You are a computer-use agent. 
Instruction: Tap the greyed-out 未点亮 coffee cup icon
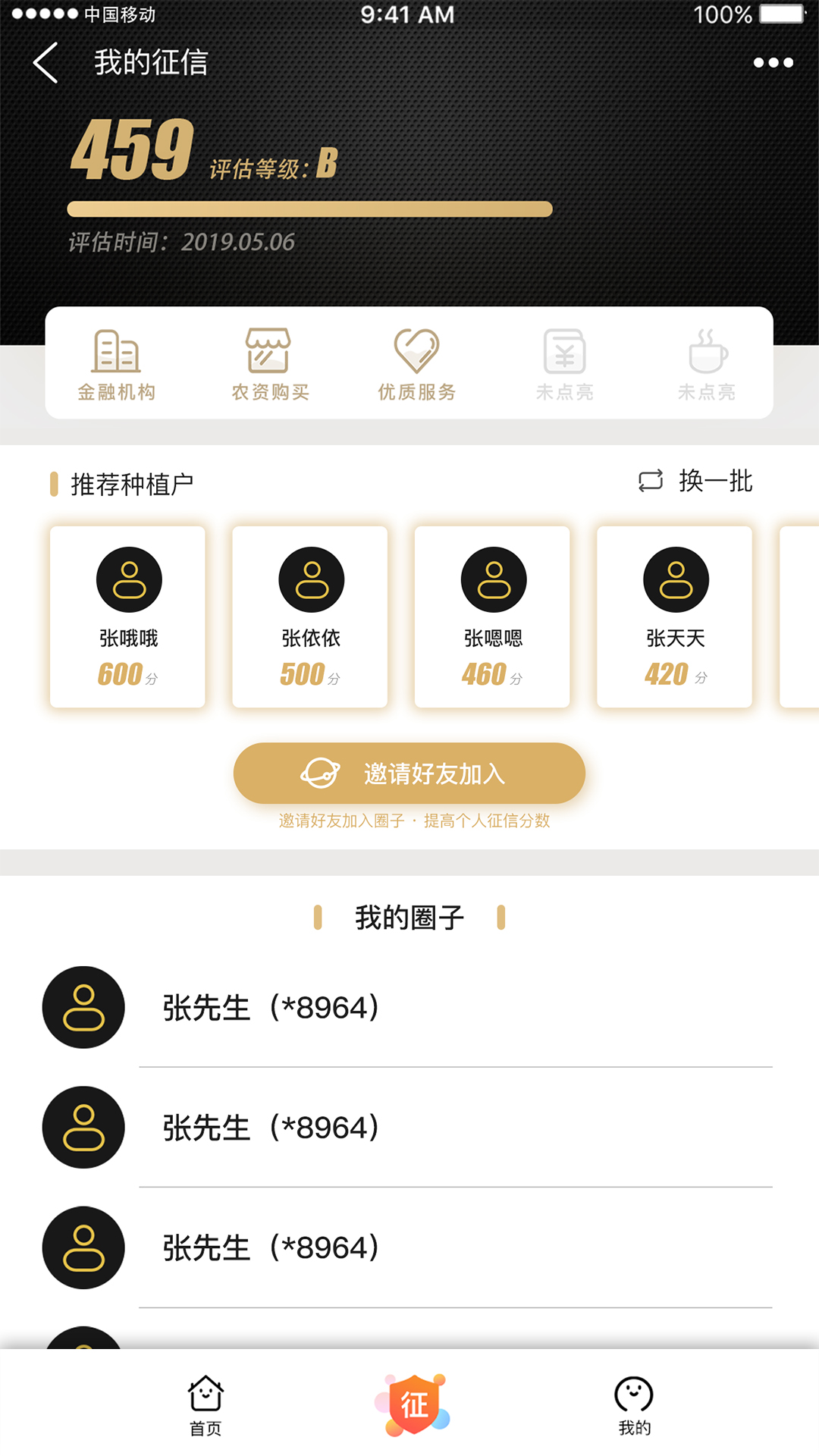click(707, 364)
